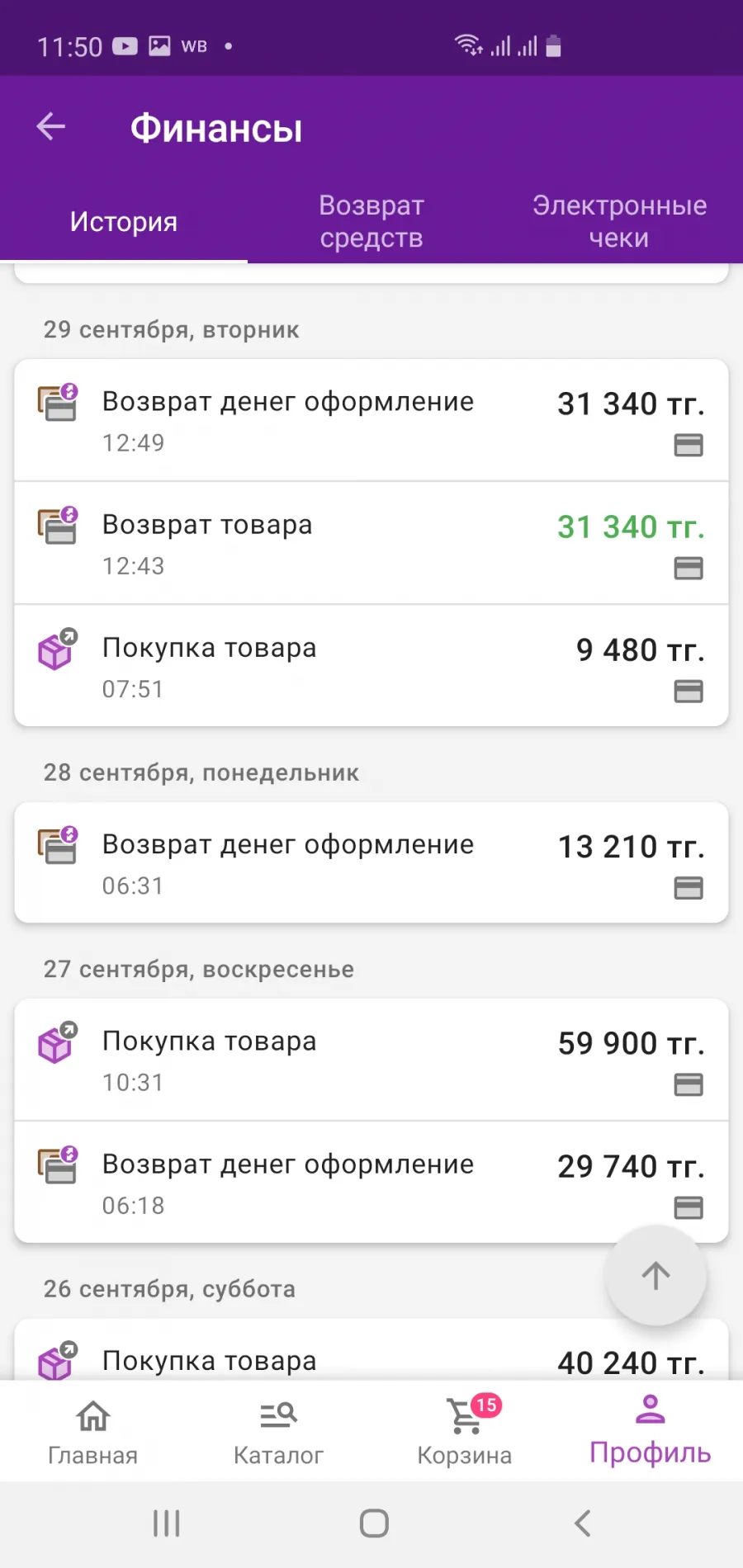Open the 13 210 тг. refund entry
743x1568 pixels.
(x=371, y=862)
